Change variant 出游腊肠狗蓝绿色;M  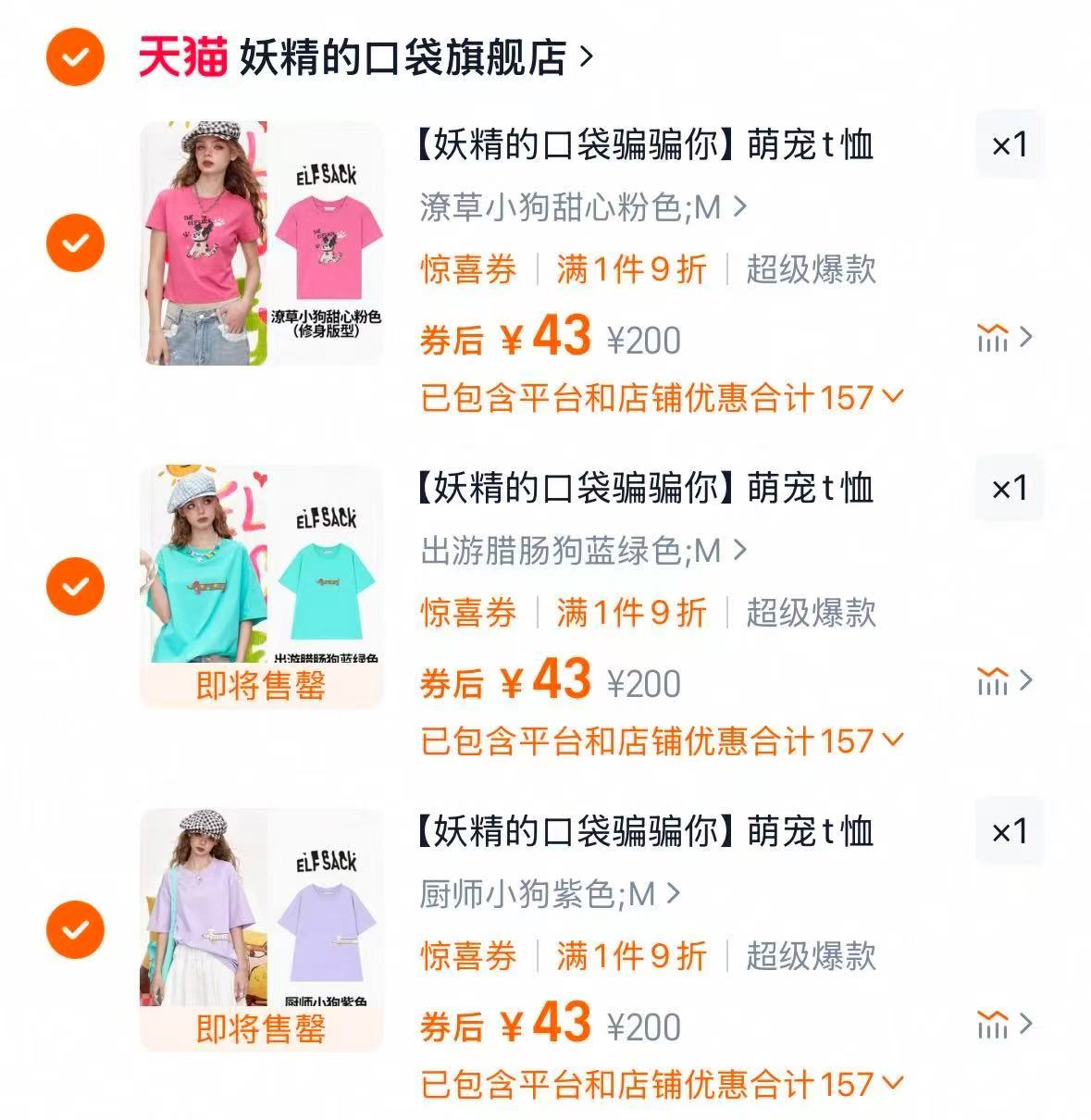point(582,550)
